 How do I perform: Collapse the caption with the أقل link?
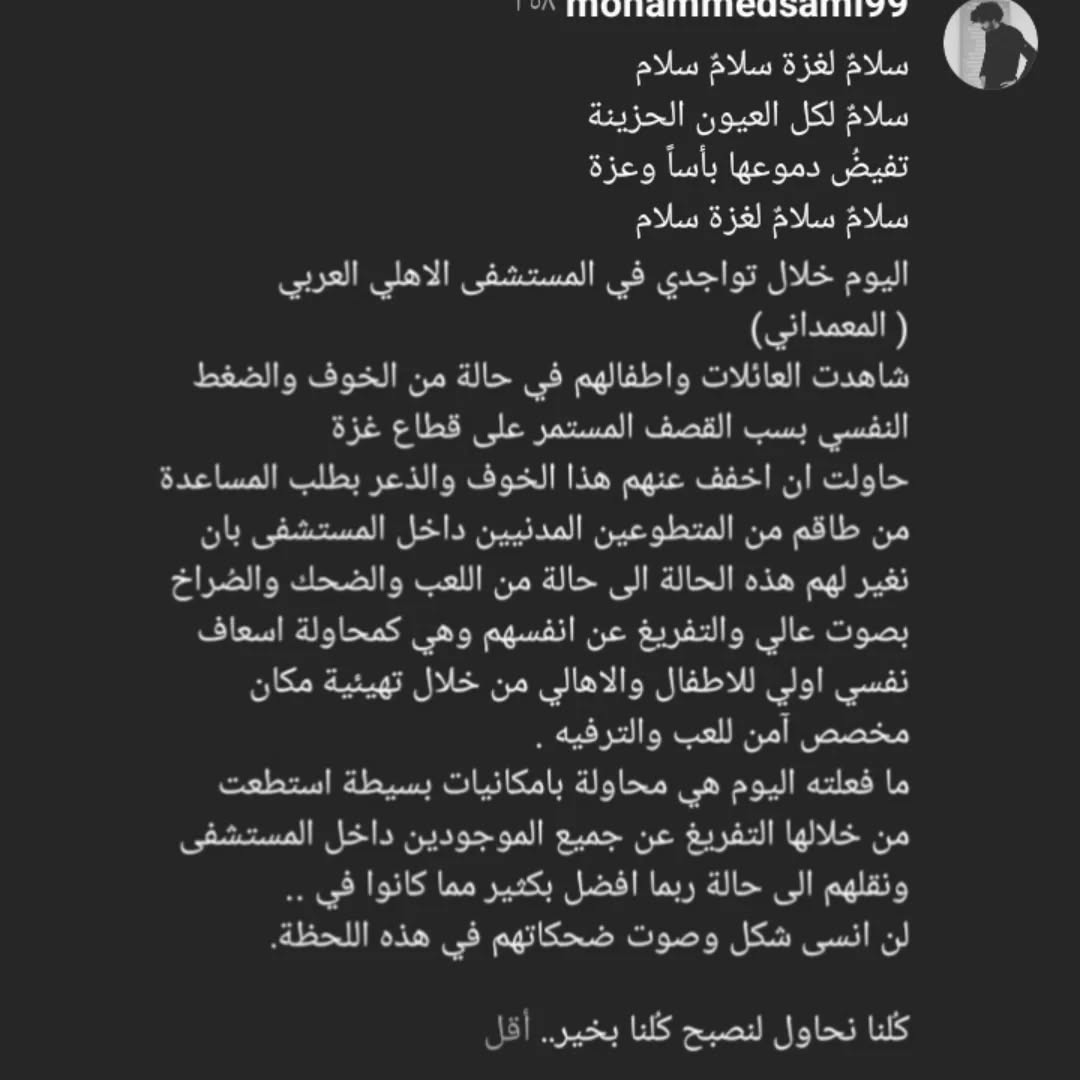point(504,1030)
